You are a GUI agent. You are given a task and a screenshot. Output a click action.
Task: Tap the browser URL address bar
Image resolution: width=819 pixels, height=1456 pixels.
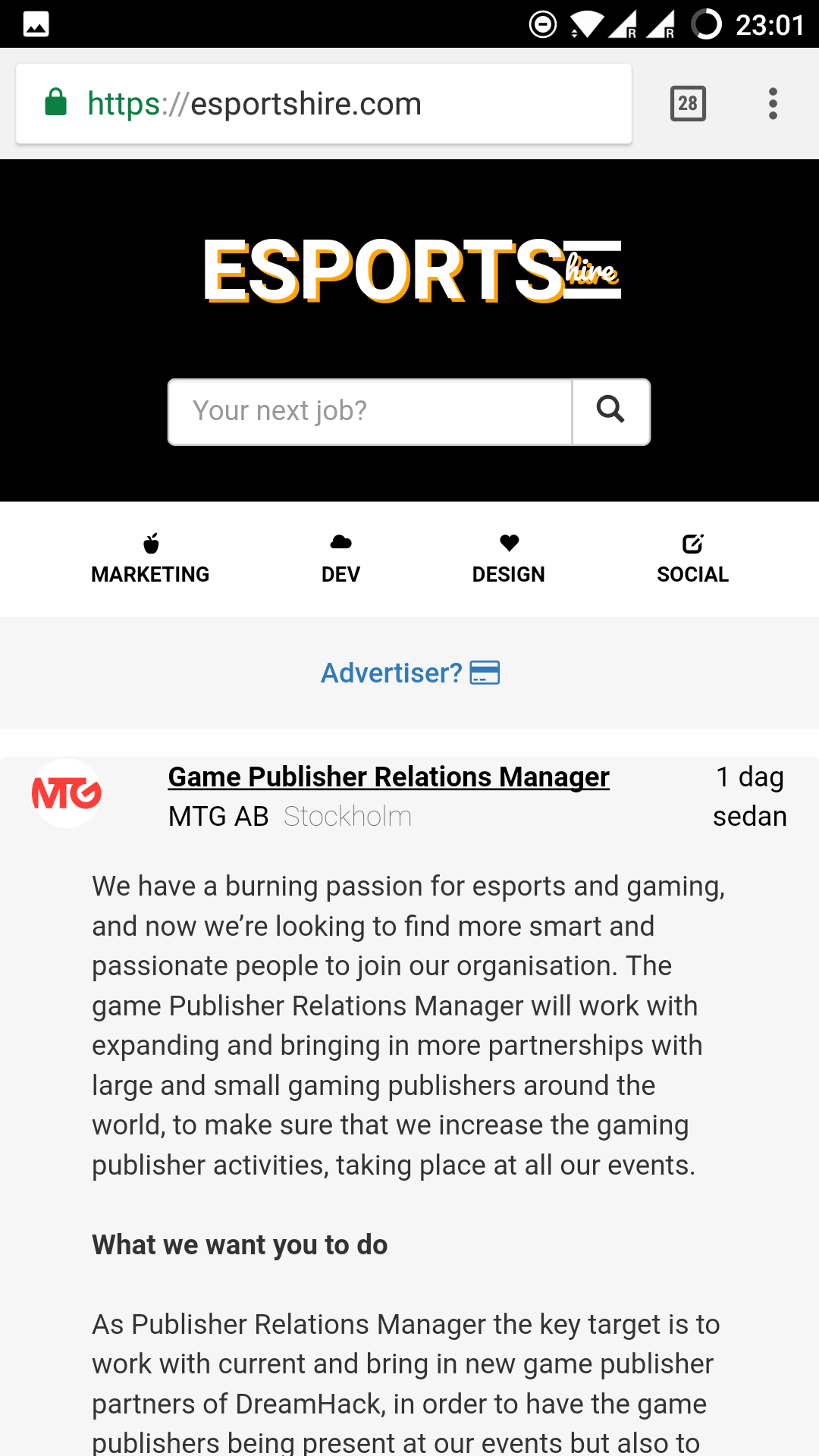click(x=323, y=104)
